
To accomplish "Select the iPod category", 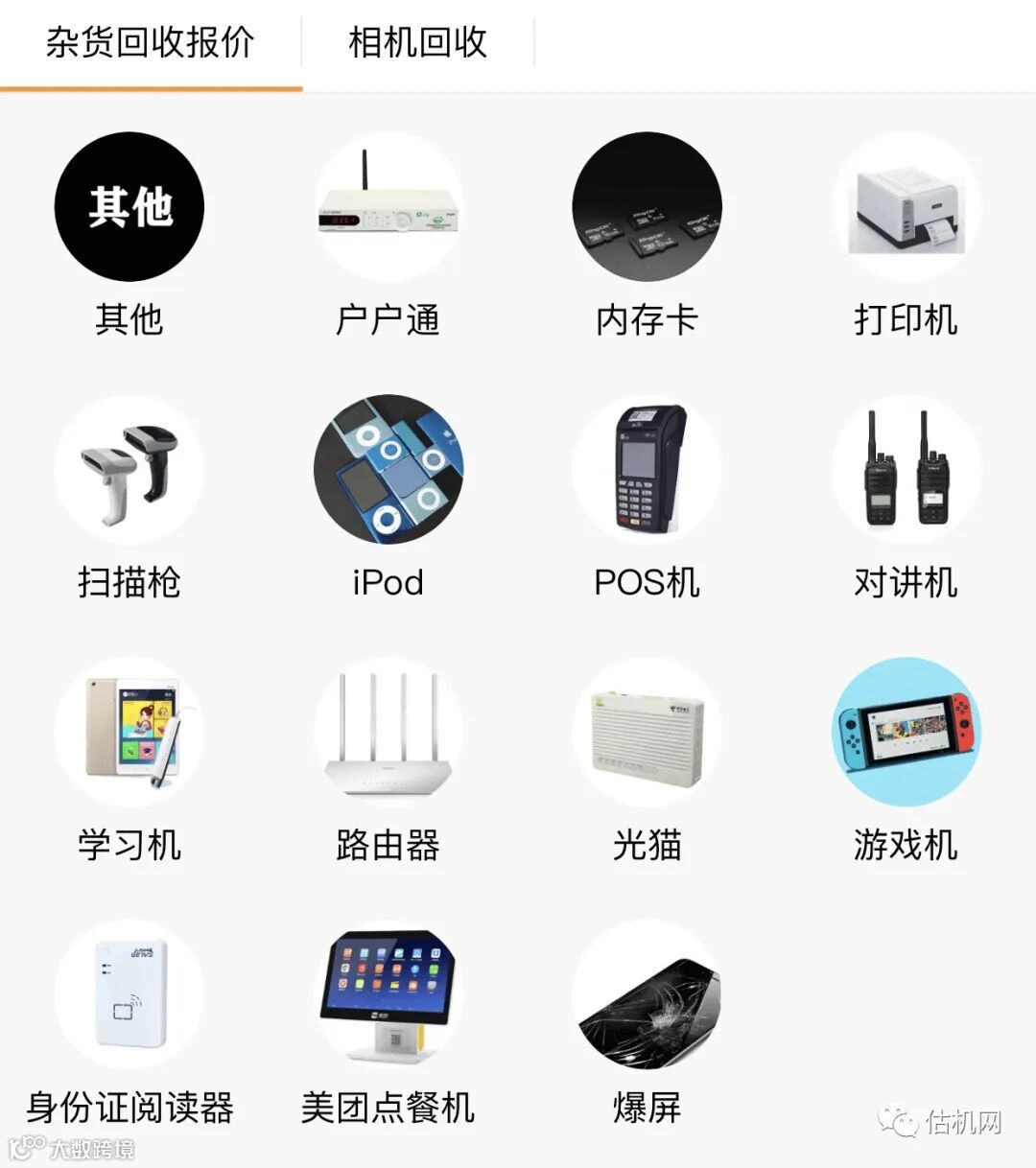I will tap(388, 470).
